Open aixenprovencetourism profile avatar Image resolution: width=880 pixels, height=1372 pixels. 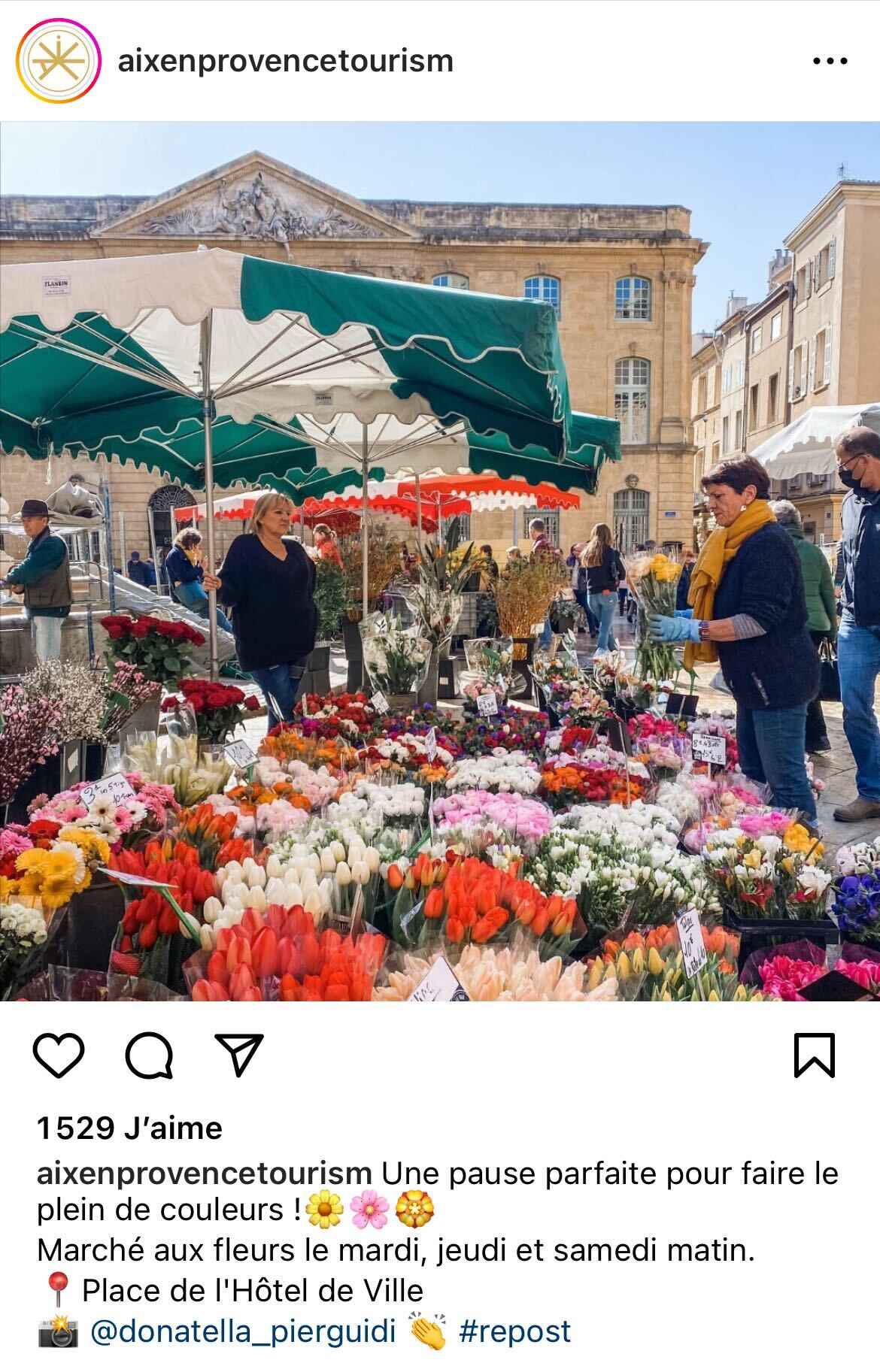(x=59, y=61)
